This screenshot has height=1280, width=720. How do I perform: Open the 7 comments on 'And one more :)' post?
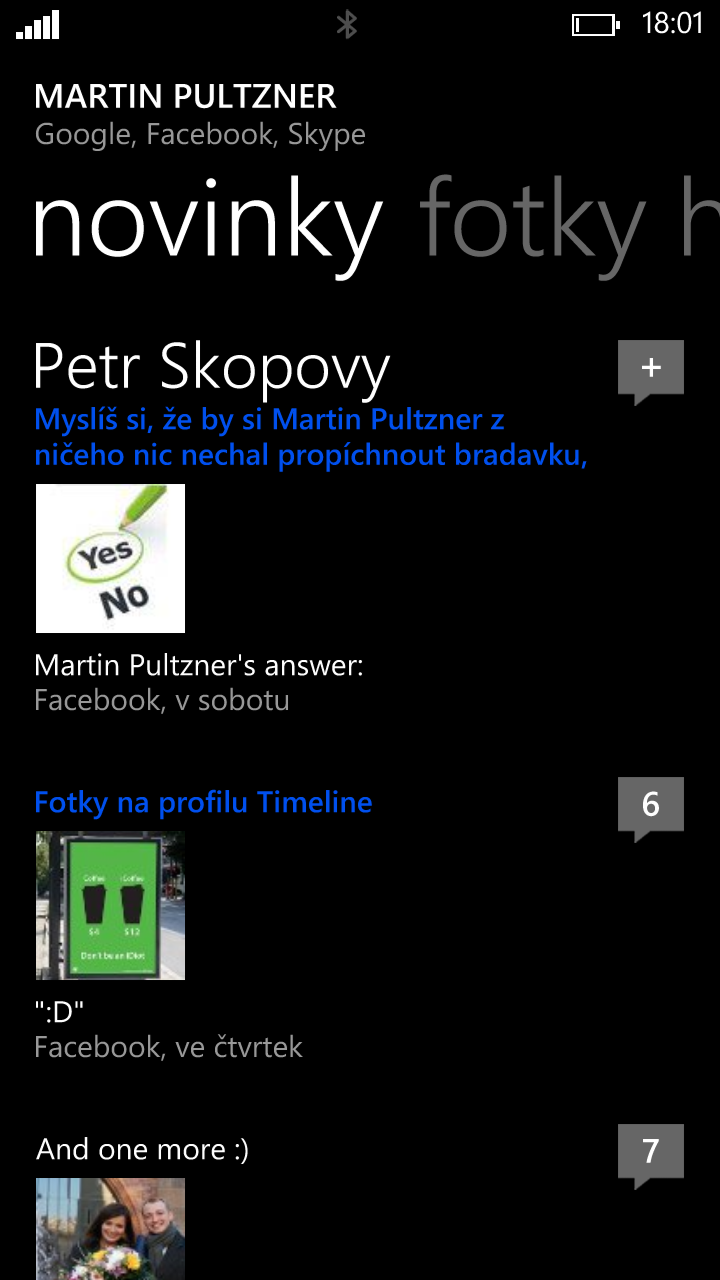click(x=651, y=1152)
